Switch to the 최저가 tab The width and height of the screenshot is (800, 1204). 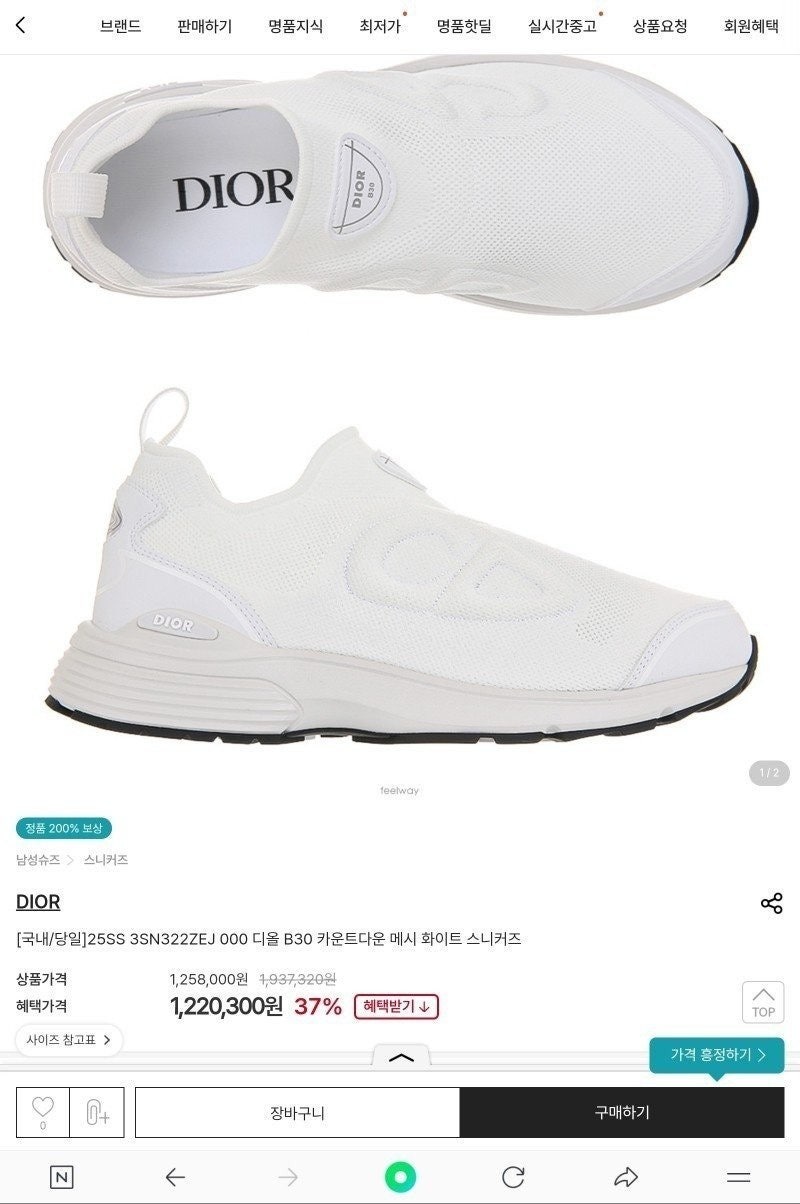(380, 27)
